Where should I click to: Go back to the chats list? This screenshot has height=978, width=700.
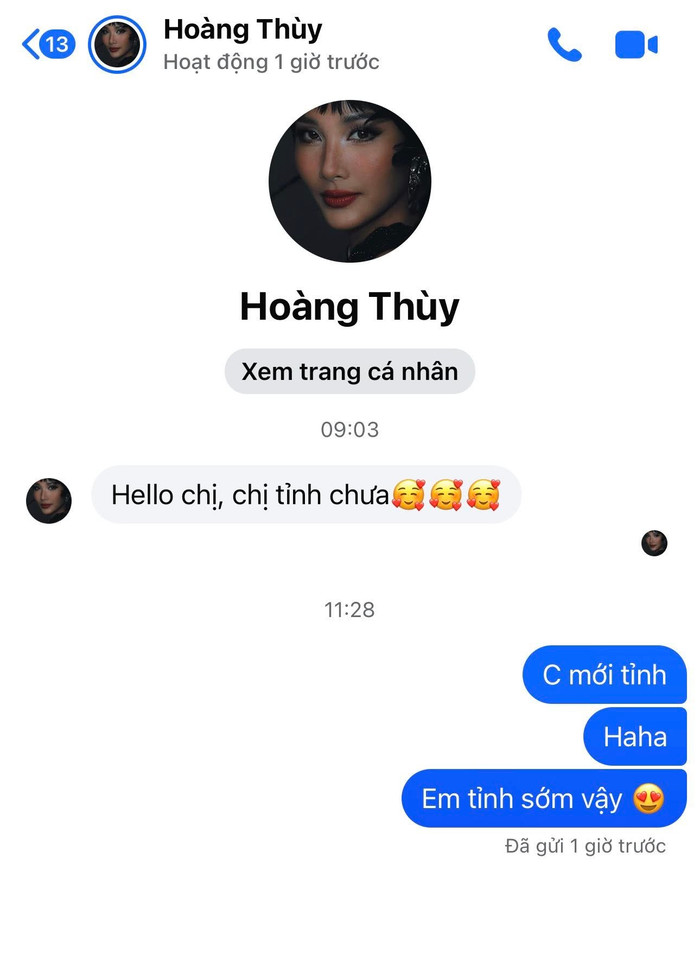click(48, 44)
